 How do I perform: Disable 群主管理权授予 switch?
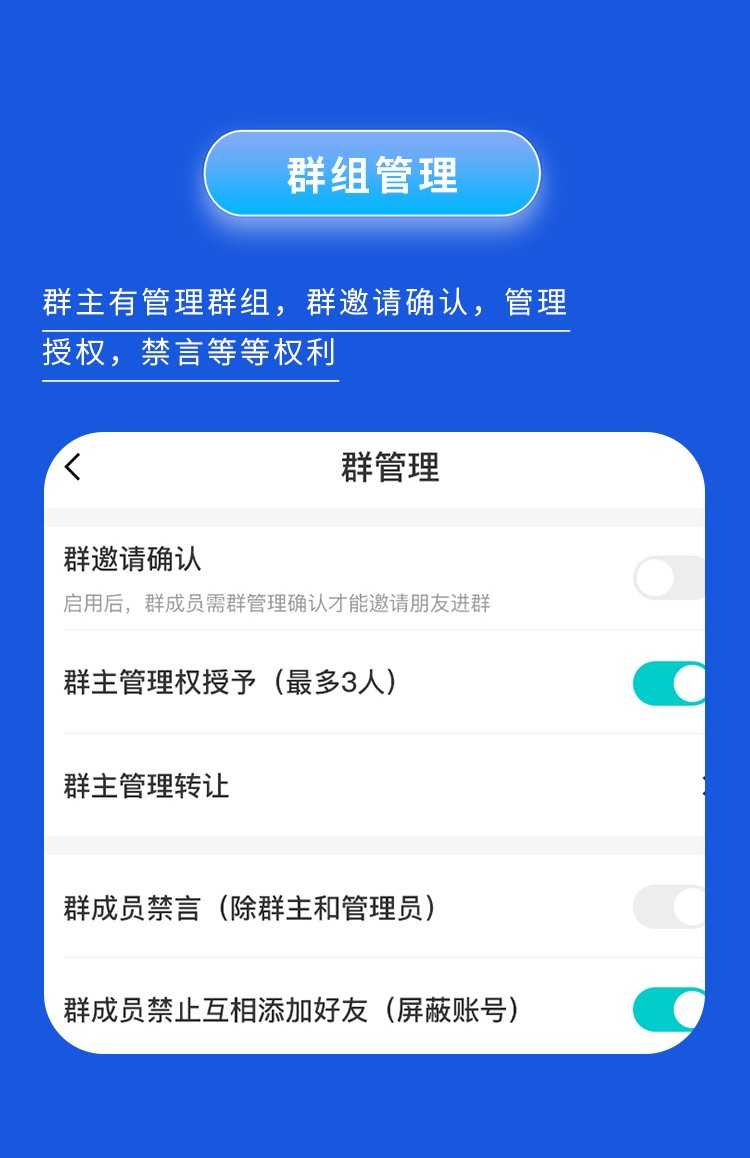point(668,682)
